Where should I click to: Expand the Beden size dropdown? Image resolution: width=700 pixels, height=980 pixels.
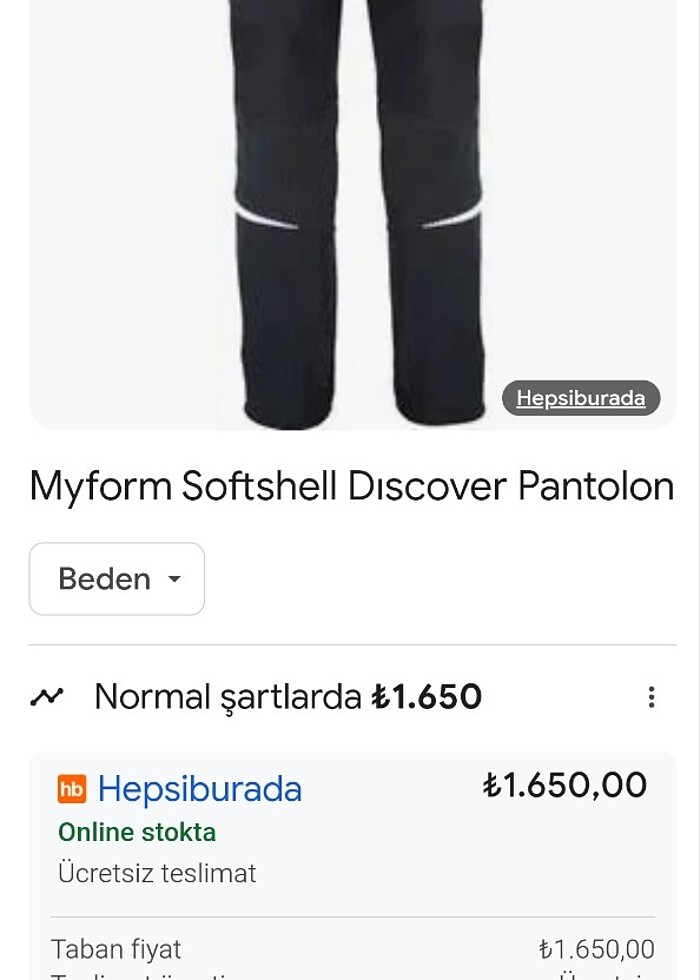tap(117, 579)
